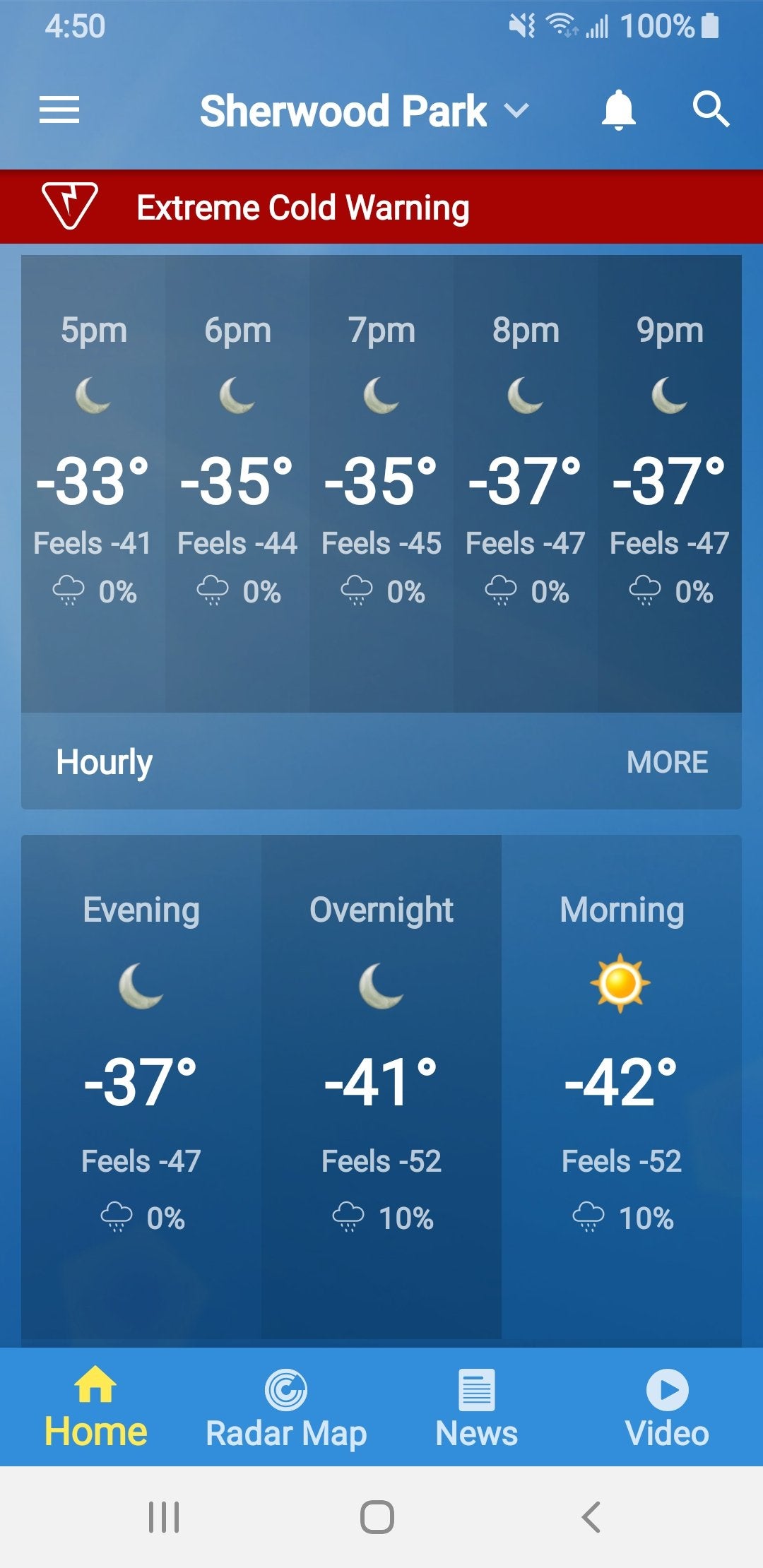Screen dimensions: 763x1568
Task: Open the 8pm hourly forecast tile
Action: pos(526,480)
